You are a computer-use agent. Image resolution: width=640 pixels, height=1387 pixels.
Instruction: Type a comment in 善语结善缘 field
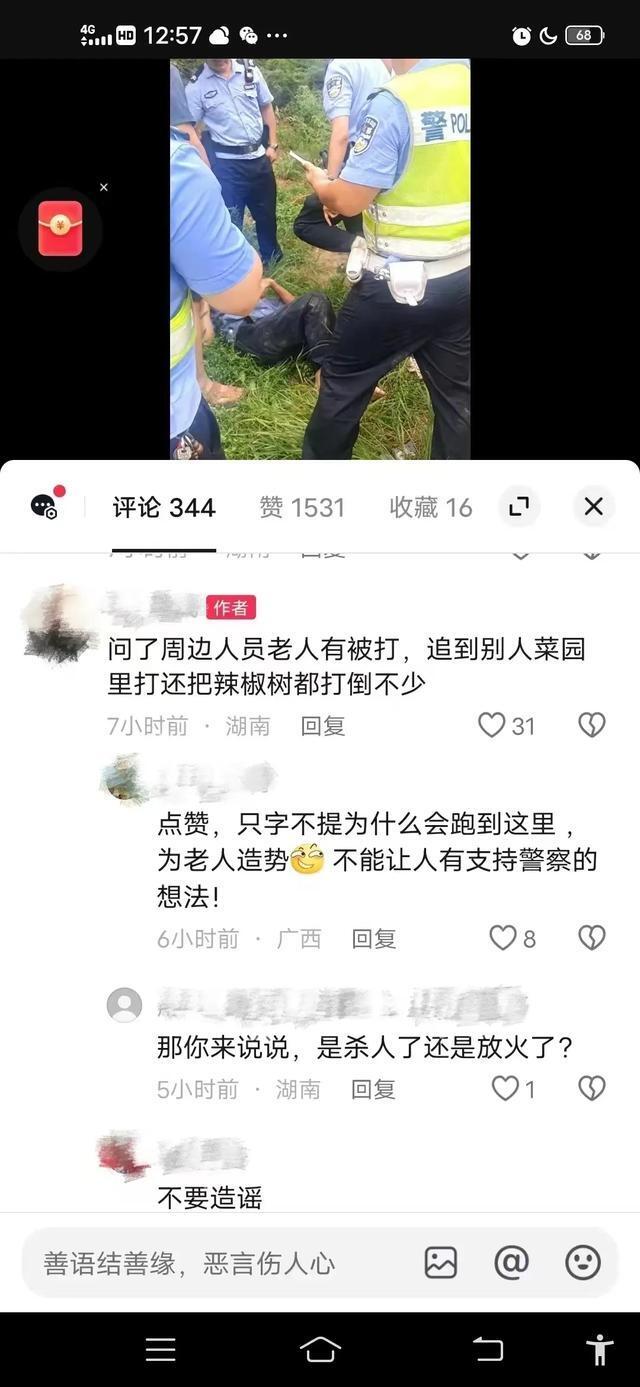(210, 1263)
